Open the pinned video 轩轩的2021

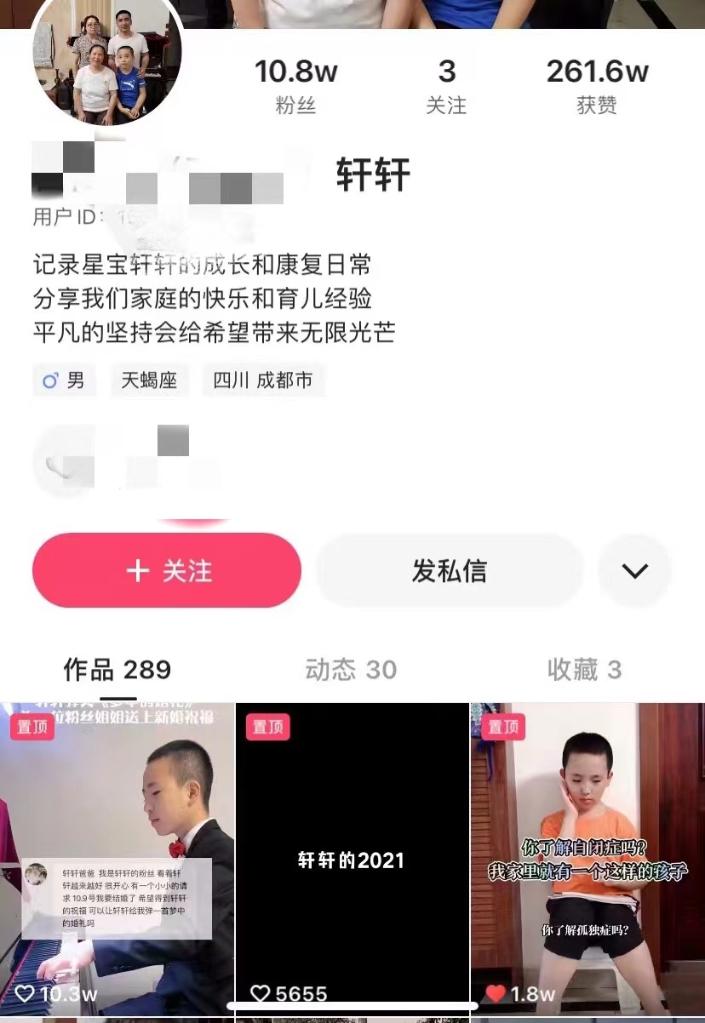coord(352,860)
